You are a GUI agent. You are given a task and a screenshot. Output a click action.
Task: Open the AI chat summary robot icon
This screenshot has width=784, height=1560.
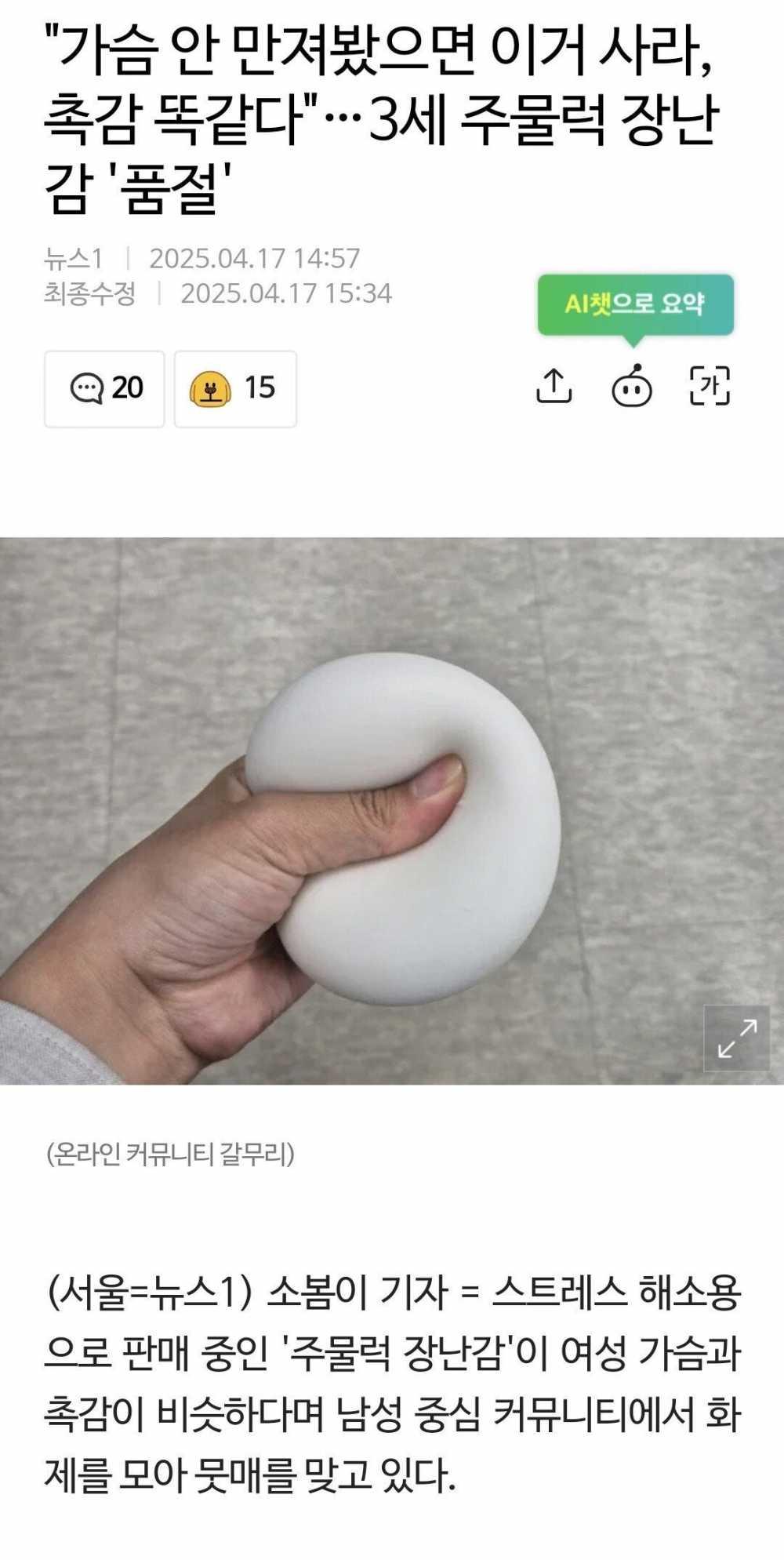[631, 387]
